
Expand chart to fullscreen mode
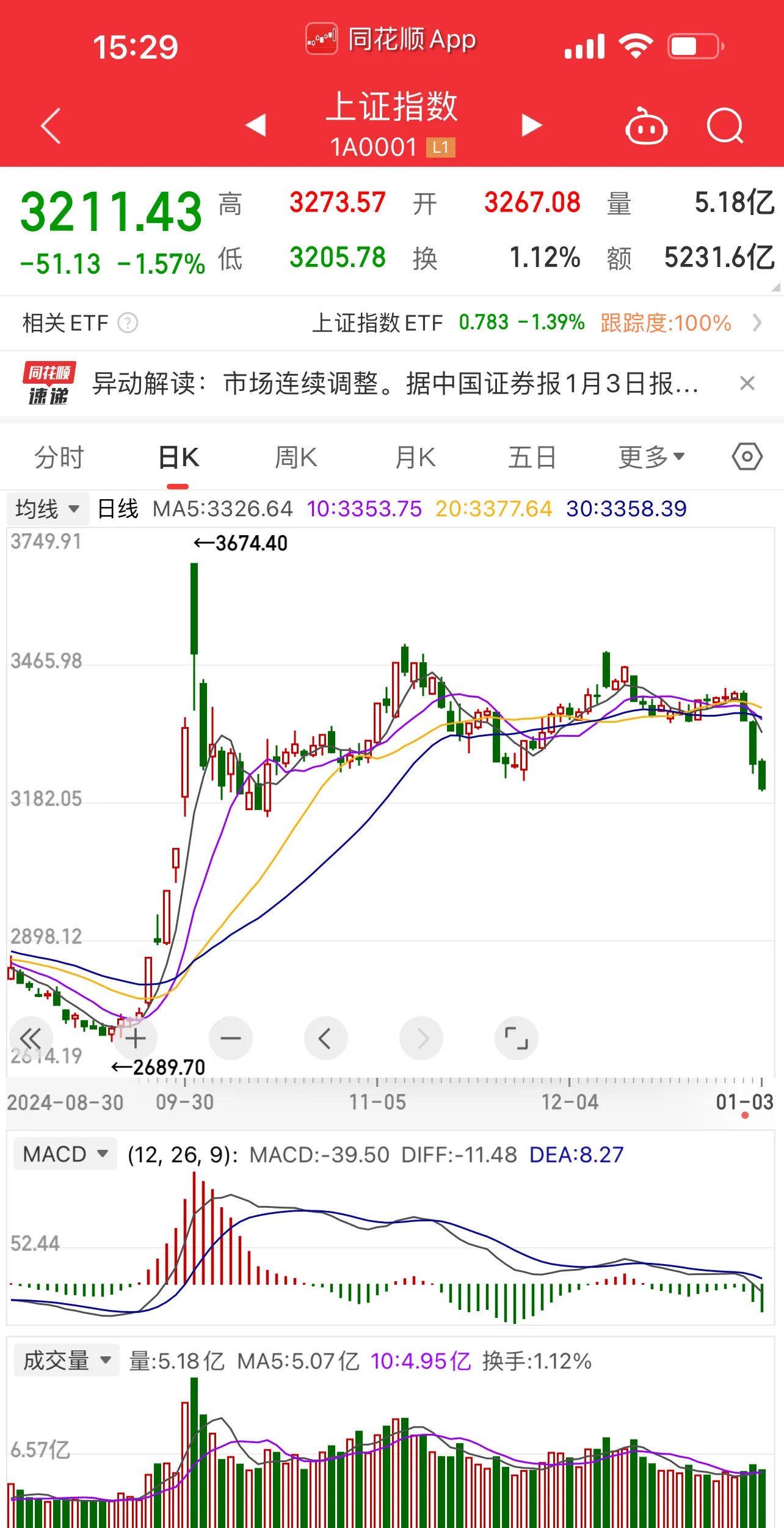(x=516, y=1038)
